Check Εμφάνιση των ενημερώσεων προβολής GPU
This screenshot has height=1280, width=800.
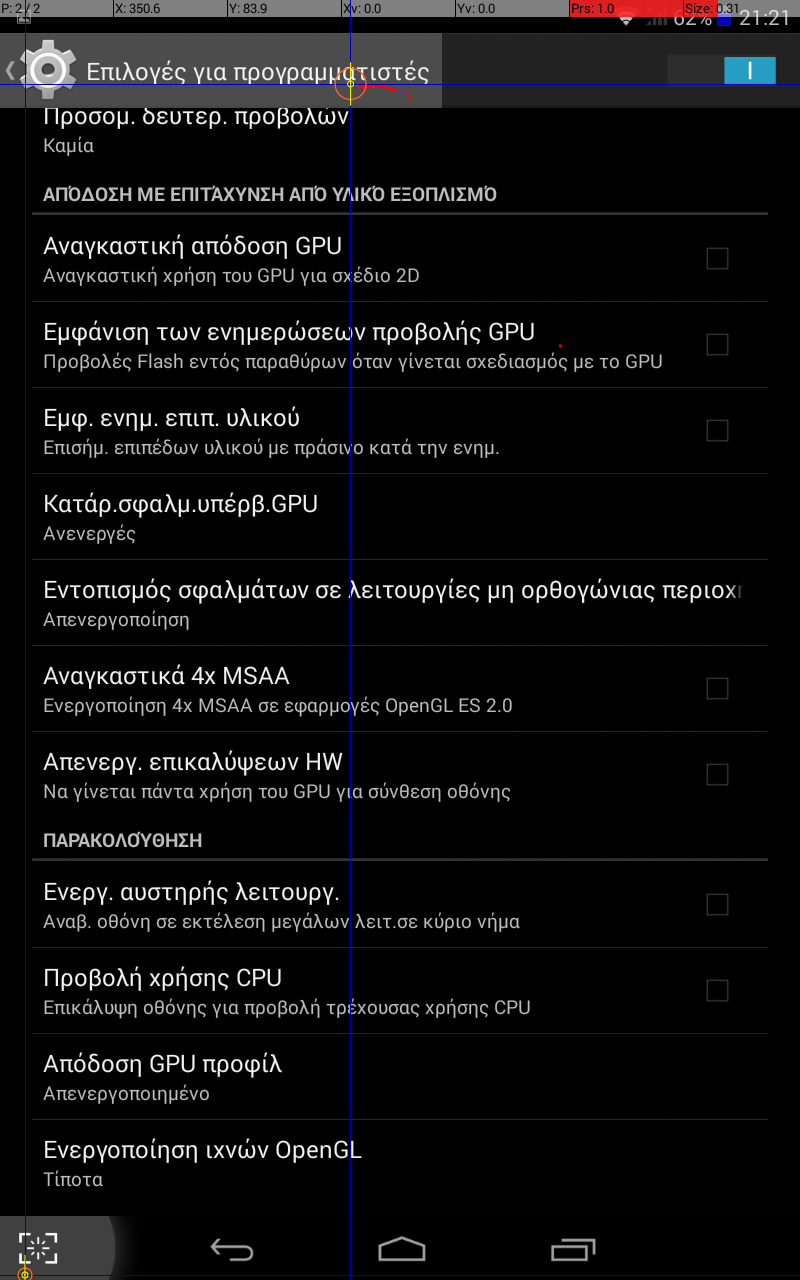[x=717, y=345]
